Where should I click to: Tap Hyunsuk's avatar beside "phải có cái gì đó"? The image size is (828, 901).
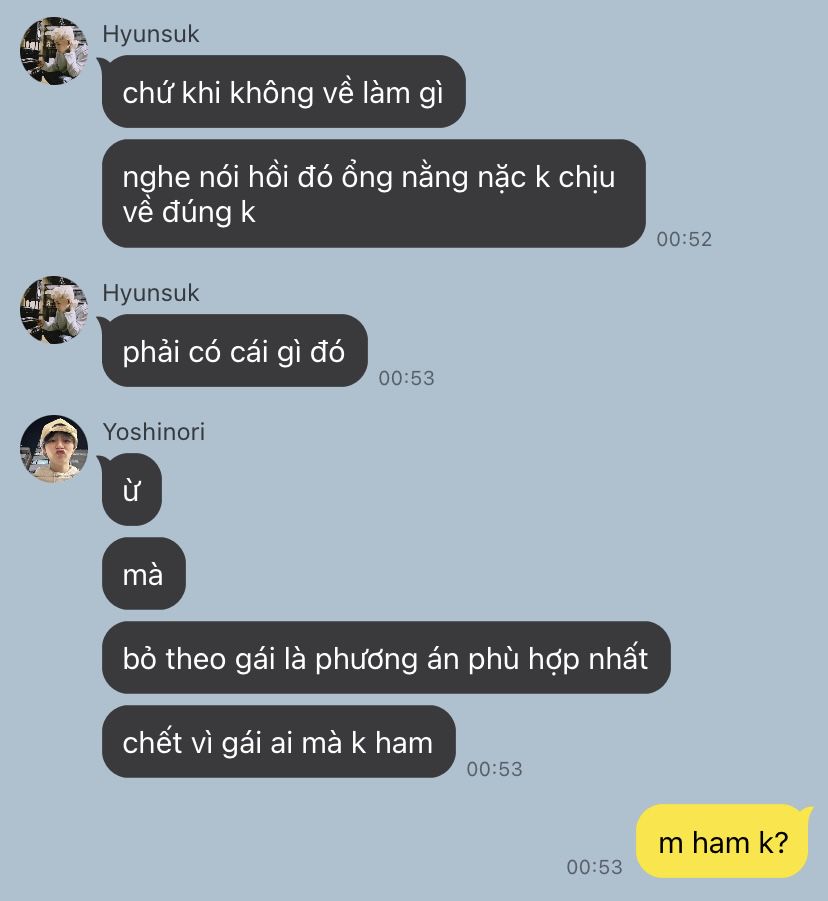coord(54,310)
